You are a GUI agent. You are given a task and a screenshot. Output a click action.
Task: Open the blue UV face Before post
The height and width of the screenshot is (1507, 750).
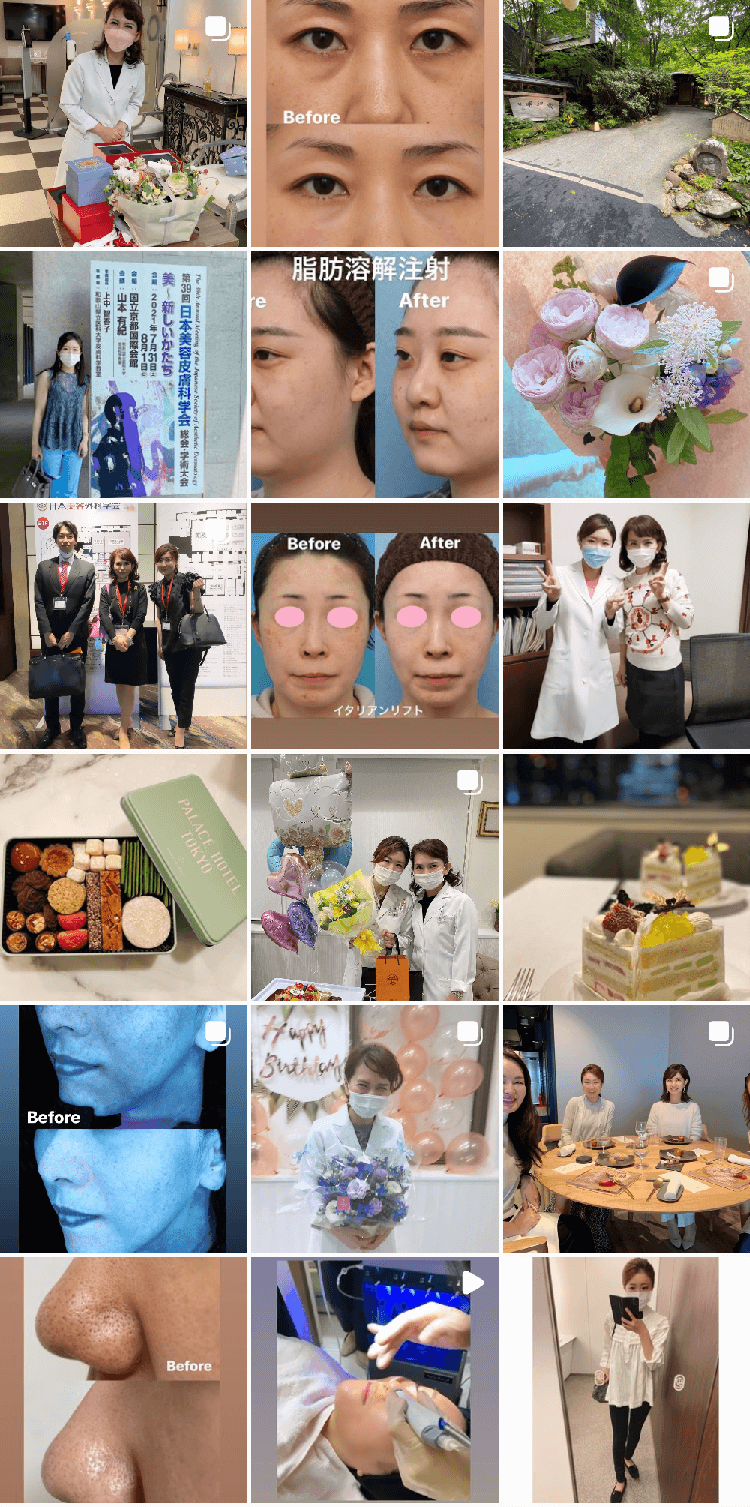(x=123, y=1129)
